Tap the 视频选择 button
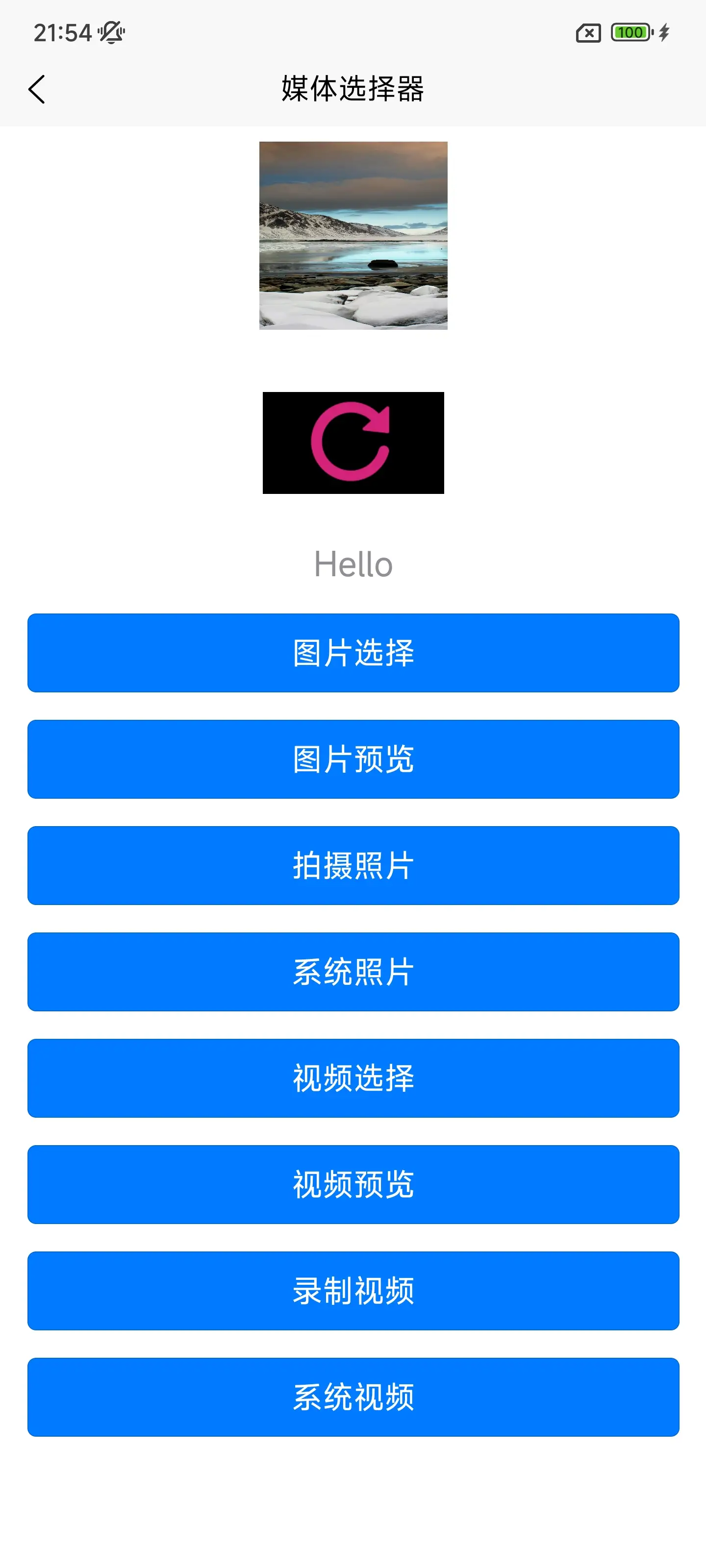Viewport: 706px width, 1568px height. pyautogui.click(x=353, y=1078)
